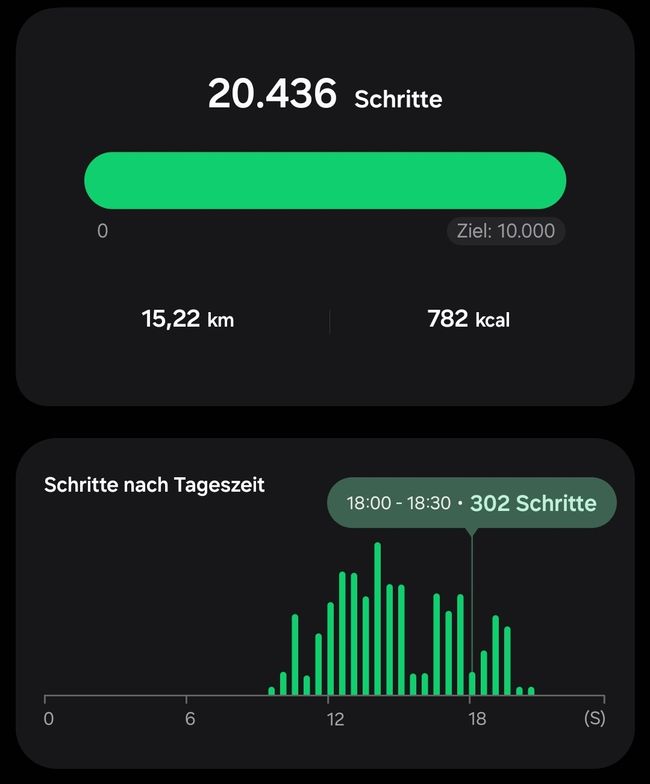
Task: Select the tallest bar in the steps chart
Action: [x=378, y=618]
